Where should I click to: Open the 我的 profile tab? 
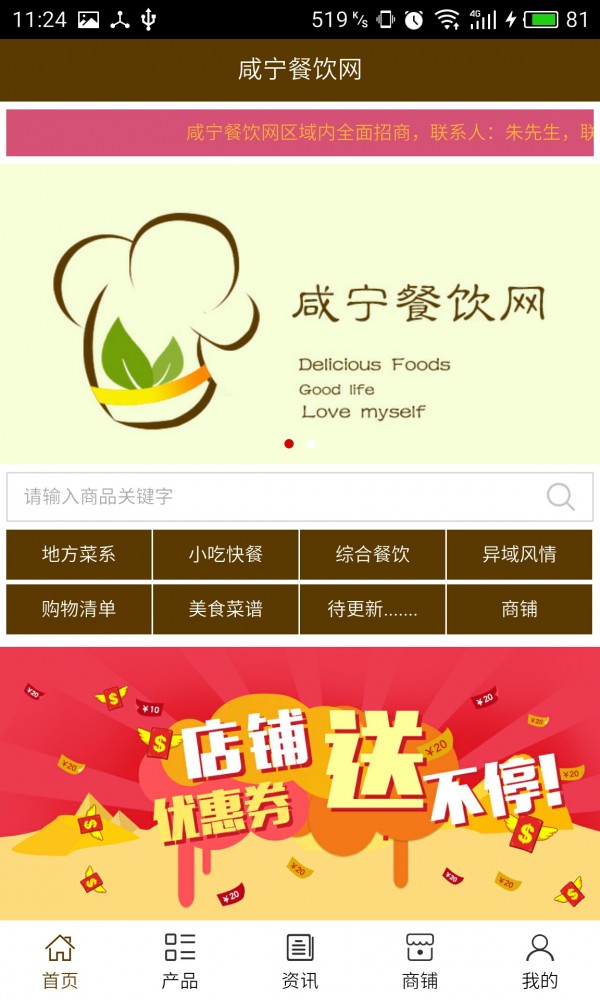[540, 961]
